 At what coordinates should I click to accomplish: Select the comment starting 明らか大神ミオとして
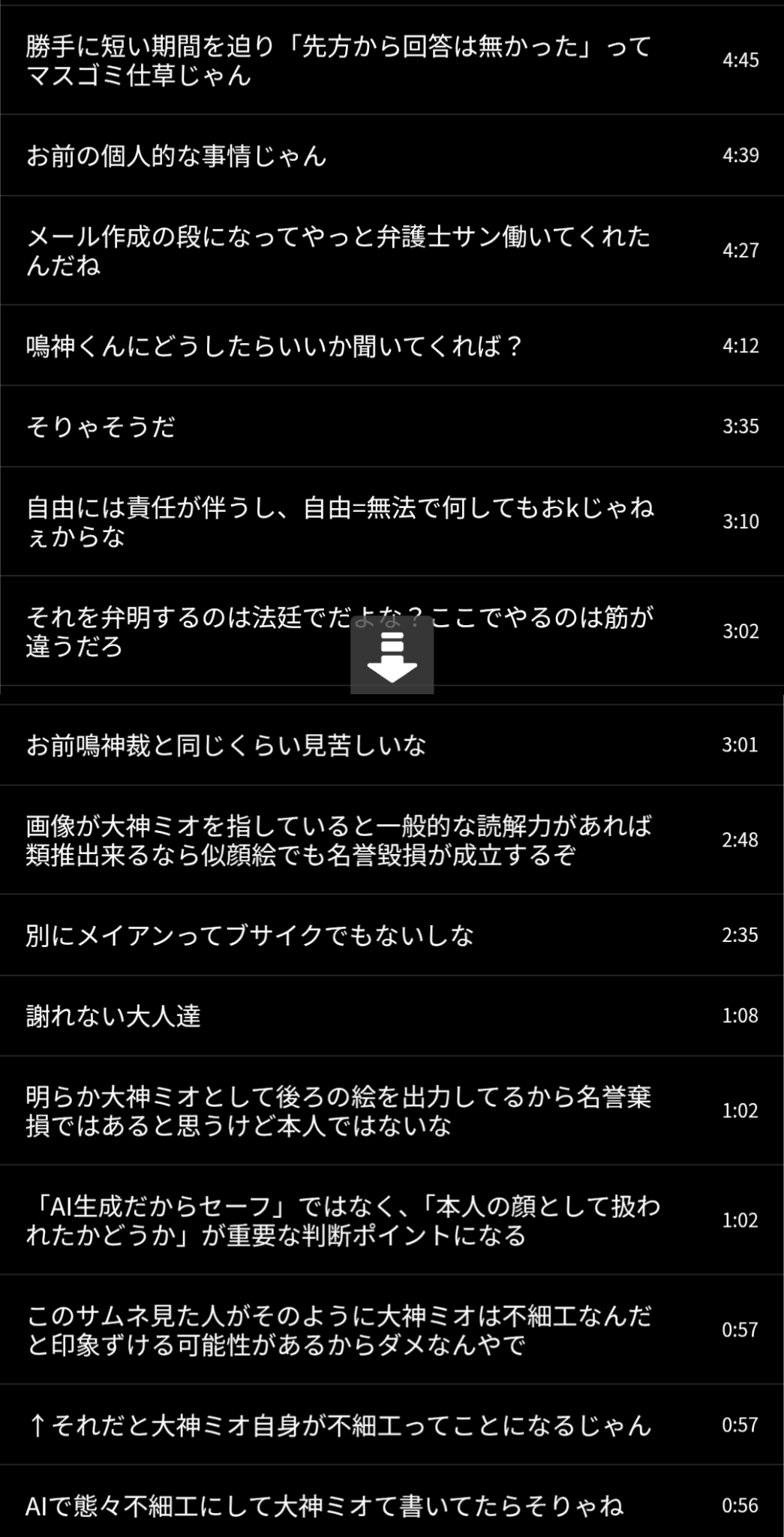click(392, 1111)
